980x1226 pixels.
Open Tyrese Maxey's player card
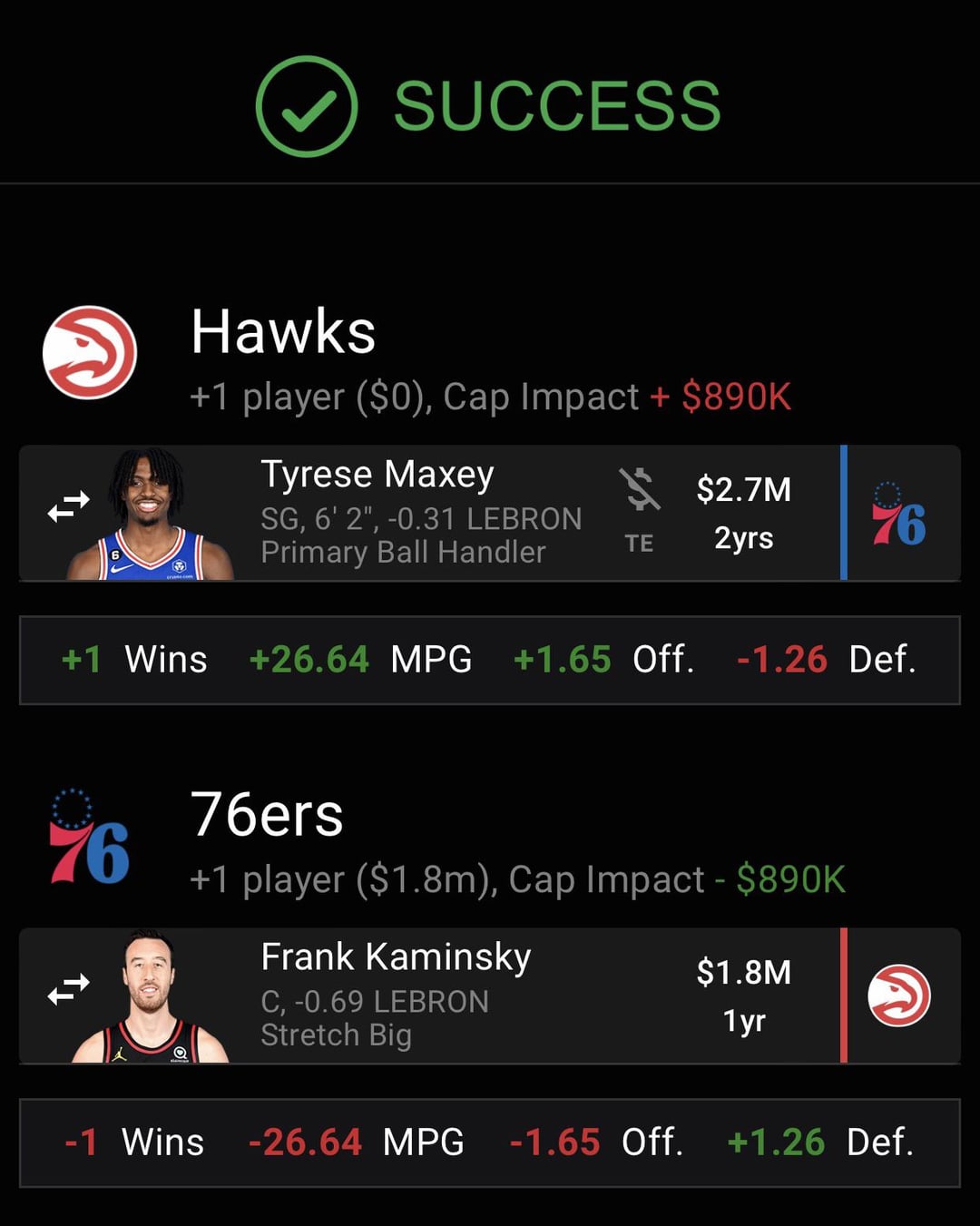pos(377,476)
